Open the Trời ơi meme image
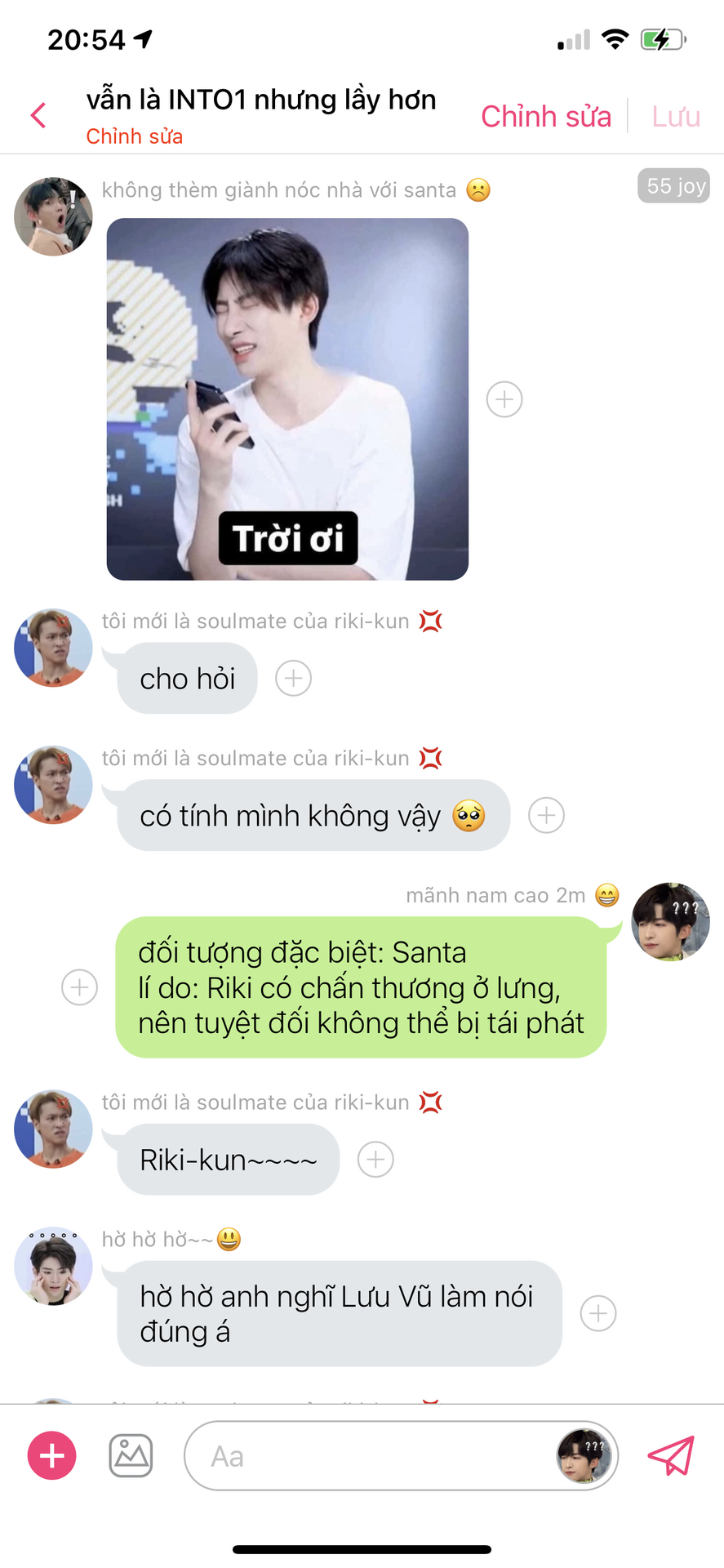 [287, 399]
